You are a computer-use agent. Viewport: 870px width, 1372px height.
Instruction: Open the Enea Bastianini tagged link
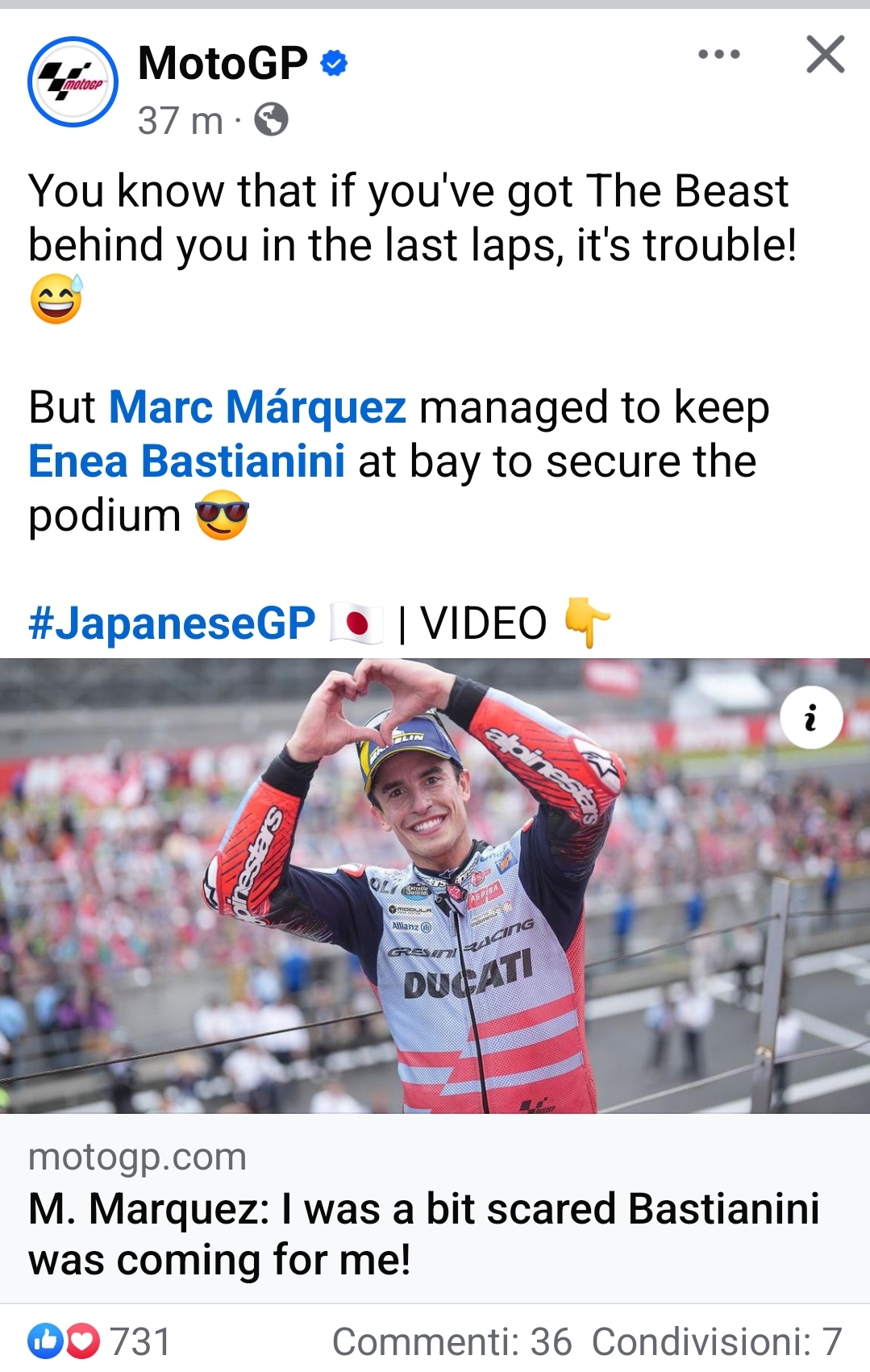186,461
